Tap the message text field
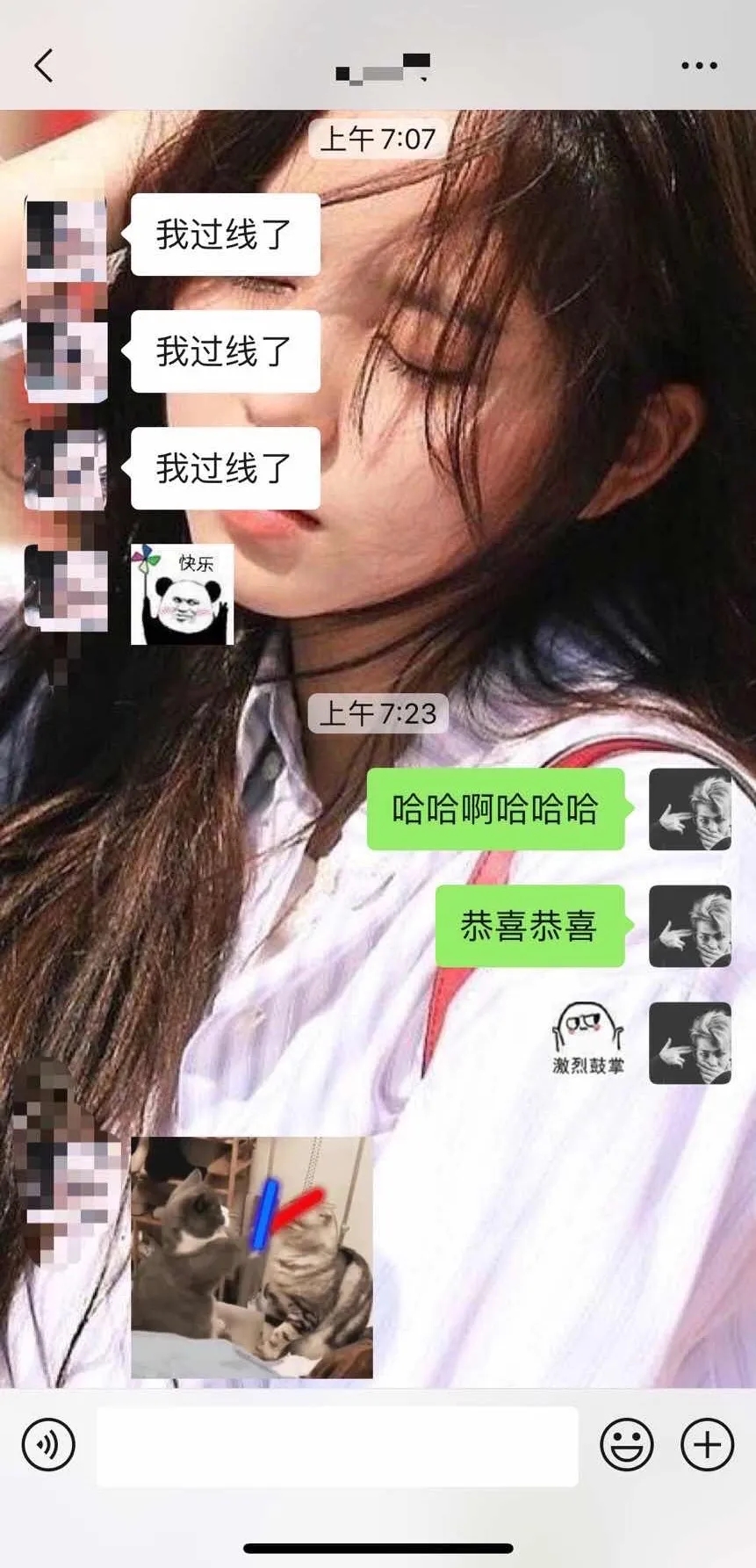 [337, 1446]
